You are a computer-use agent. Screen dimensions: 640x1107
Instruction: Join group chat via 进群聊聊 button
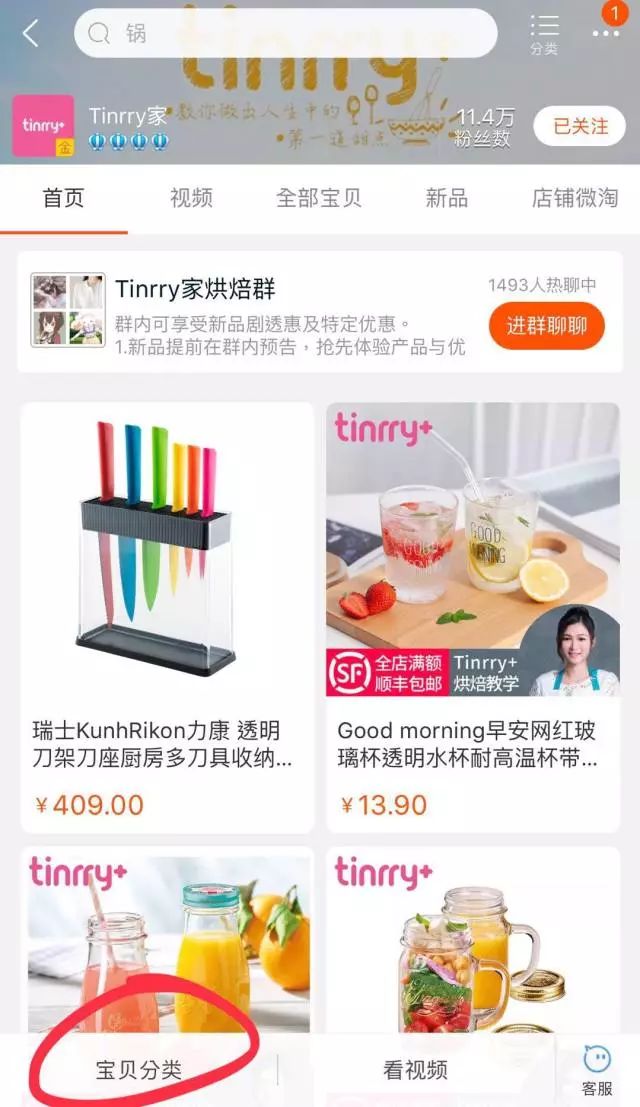click(546, 326)
